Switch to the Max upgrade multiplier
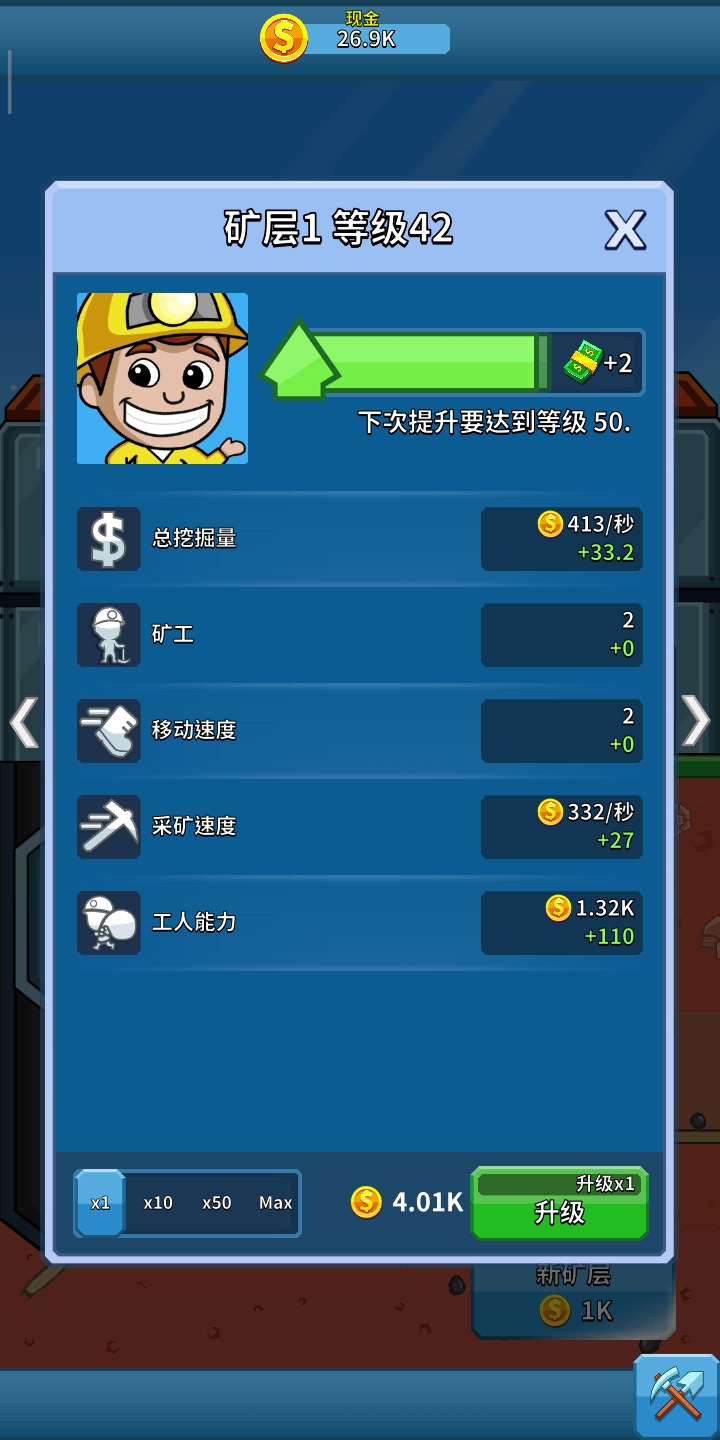The height and width of the screenshot is (1440, 720). [275, 1203]
